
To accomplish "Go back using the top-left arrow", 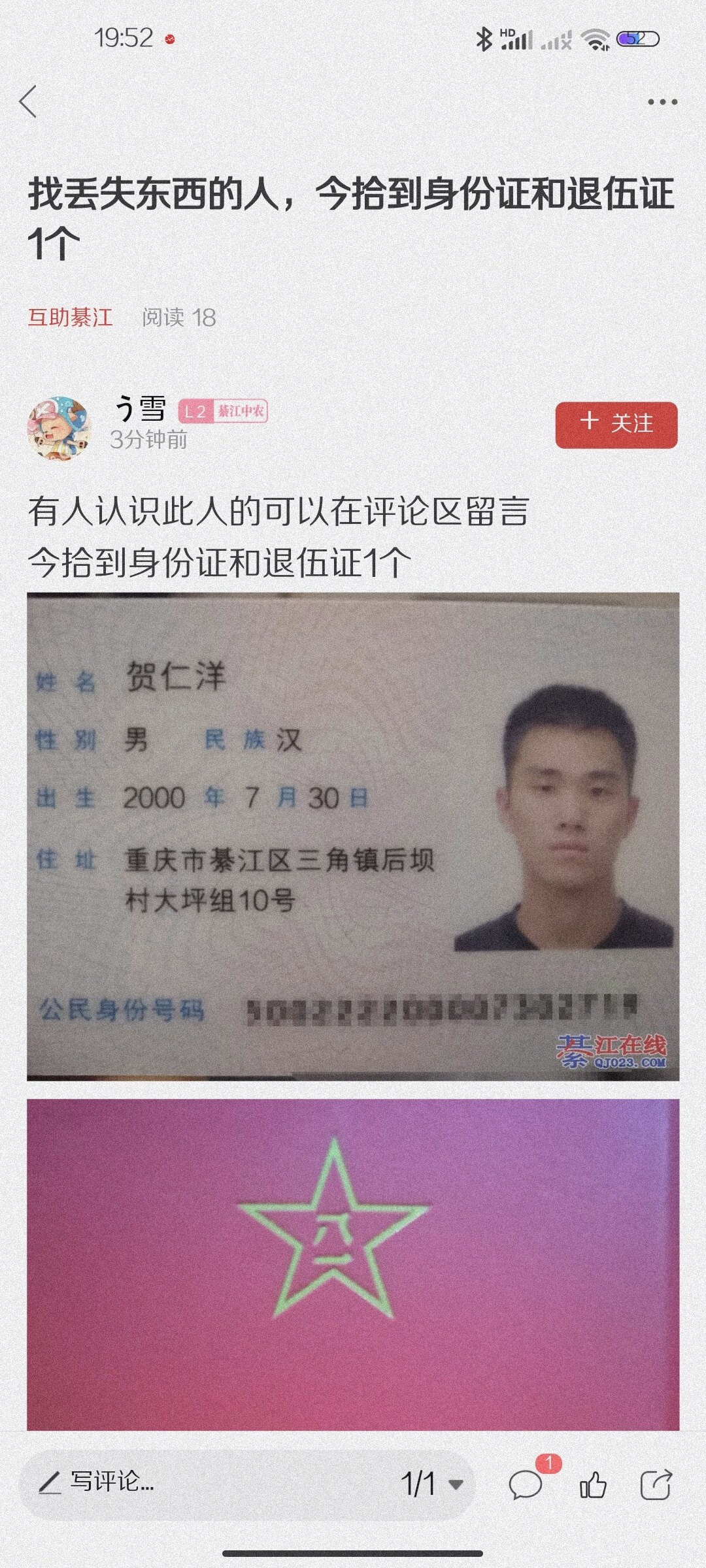I will (x=29, y=102).
